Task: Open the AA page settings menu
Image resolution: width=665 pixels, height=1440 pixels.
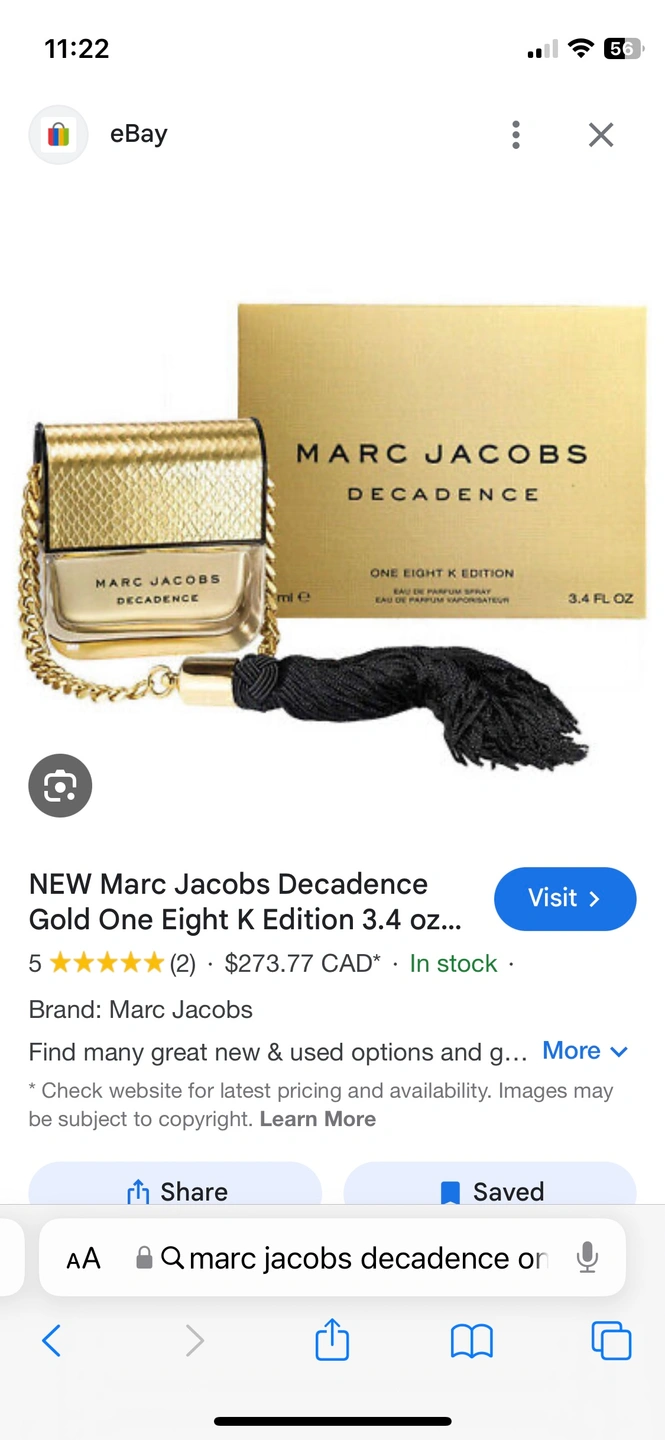Action: pyautogui.click(x=84, y=1258)
